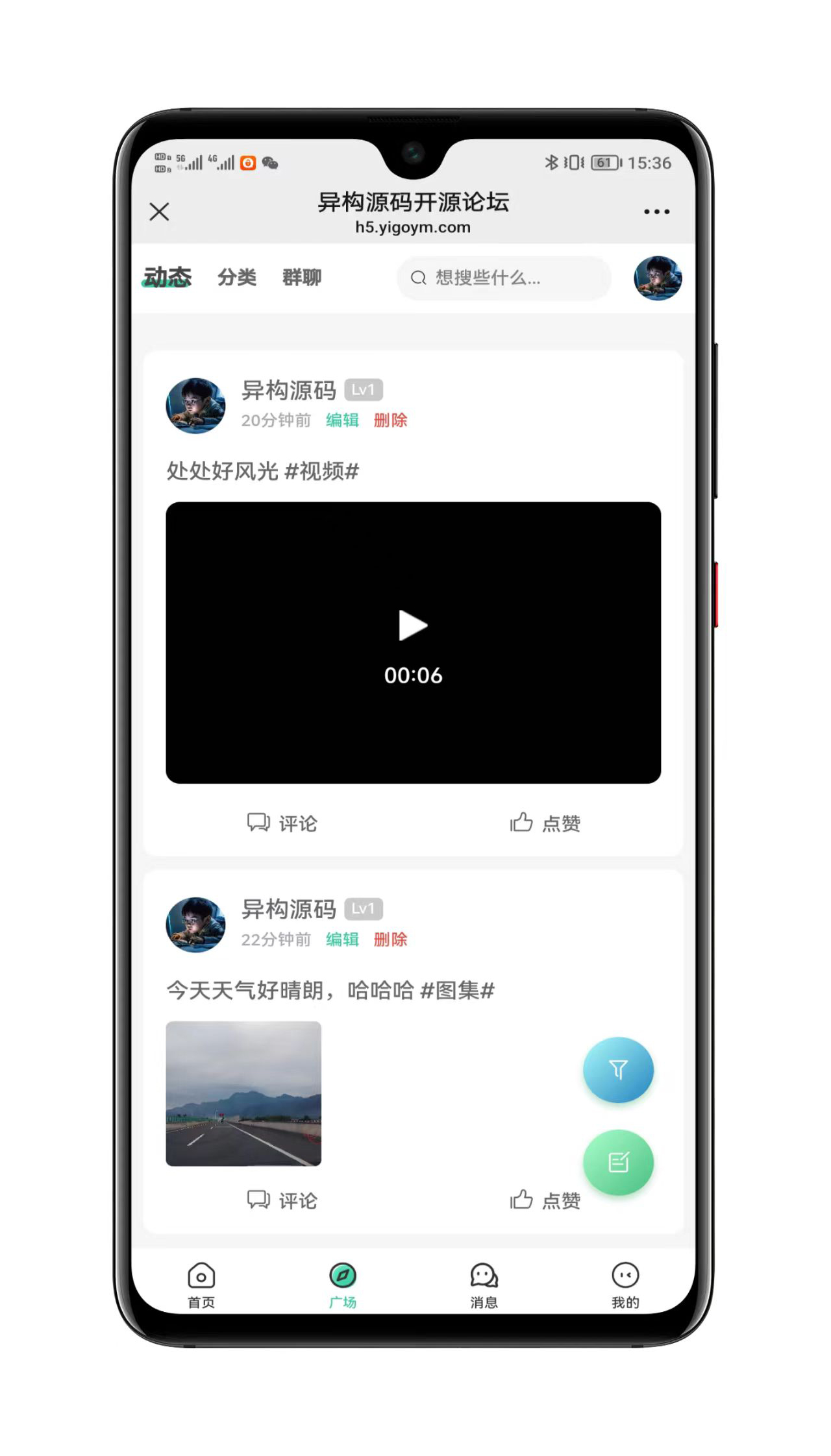Open the 消息 tab
This screenshot has width=831, height=1456.
[484, 1285]
